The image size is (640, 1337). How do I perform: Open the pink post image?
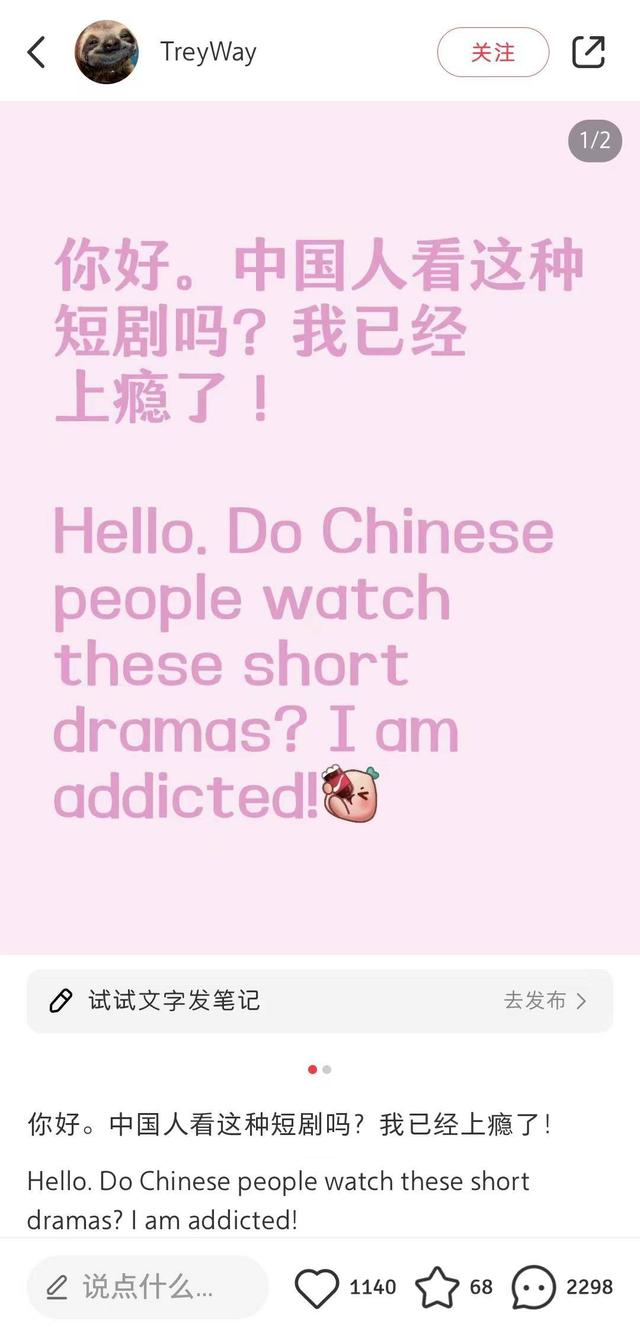[320, 528]
